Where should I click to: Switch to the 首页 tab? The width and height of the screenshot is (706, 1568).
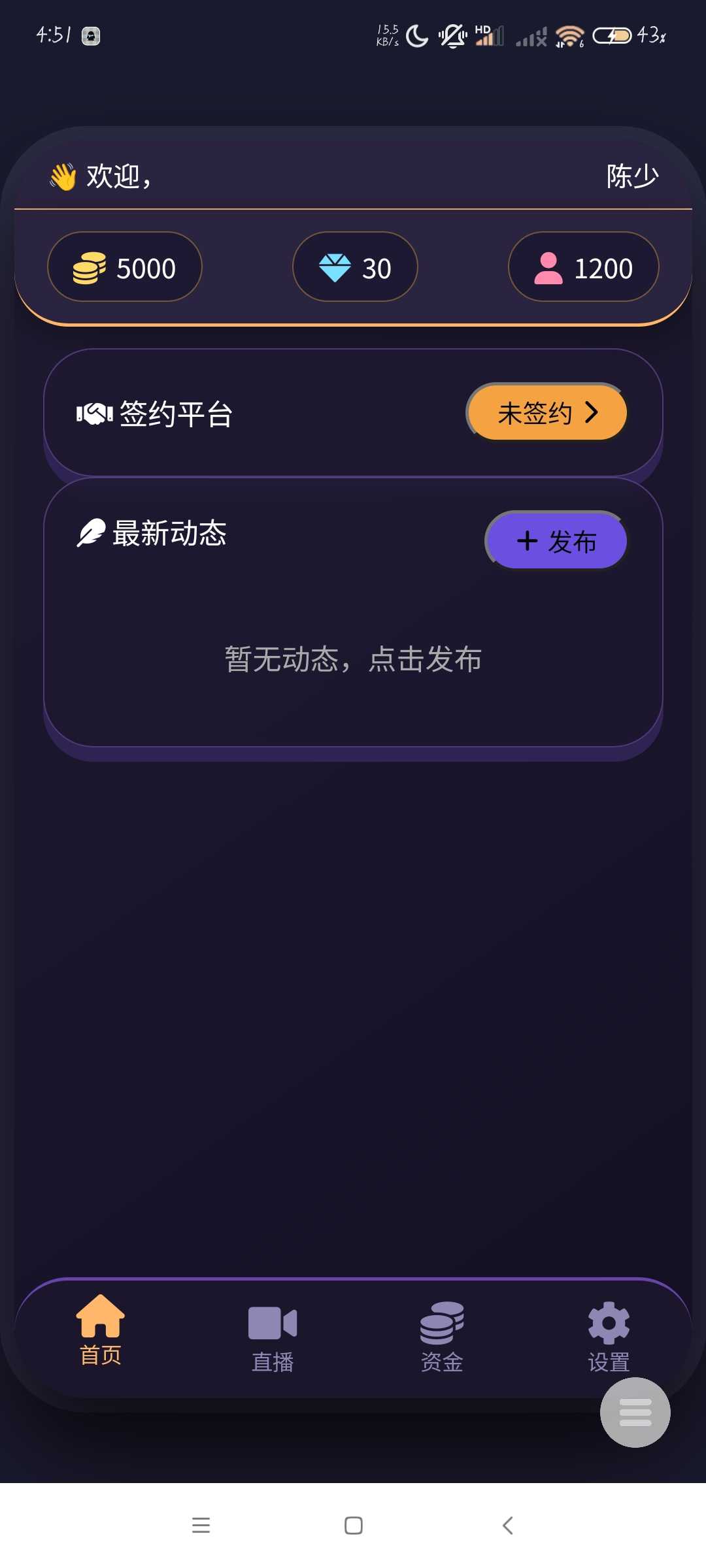pyautogui.click(x=100, y=1330)
